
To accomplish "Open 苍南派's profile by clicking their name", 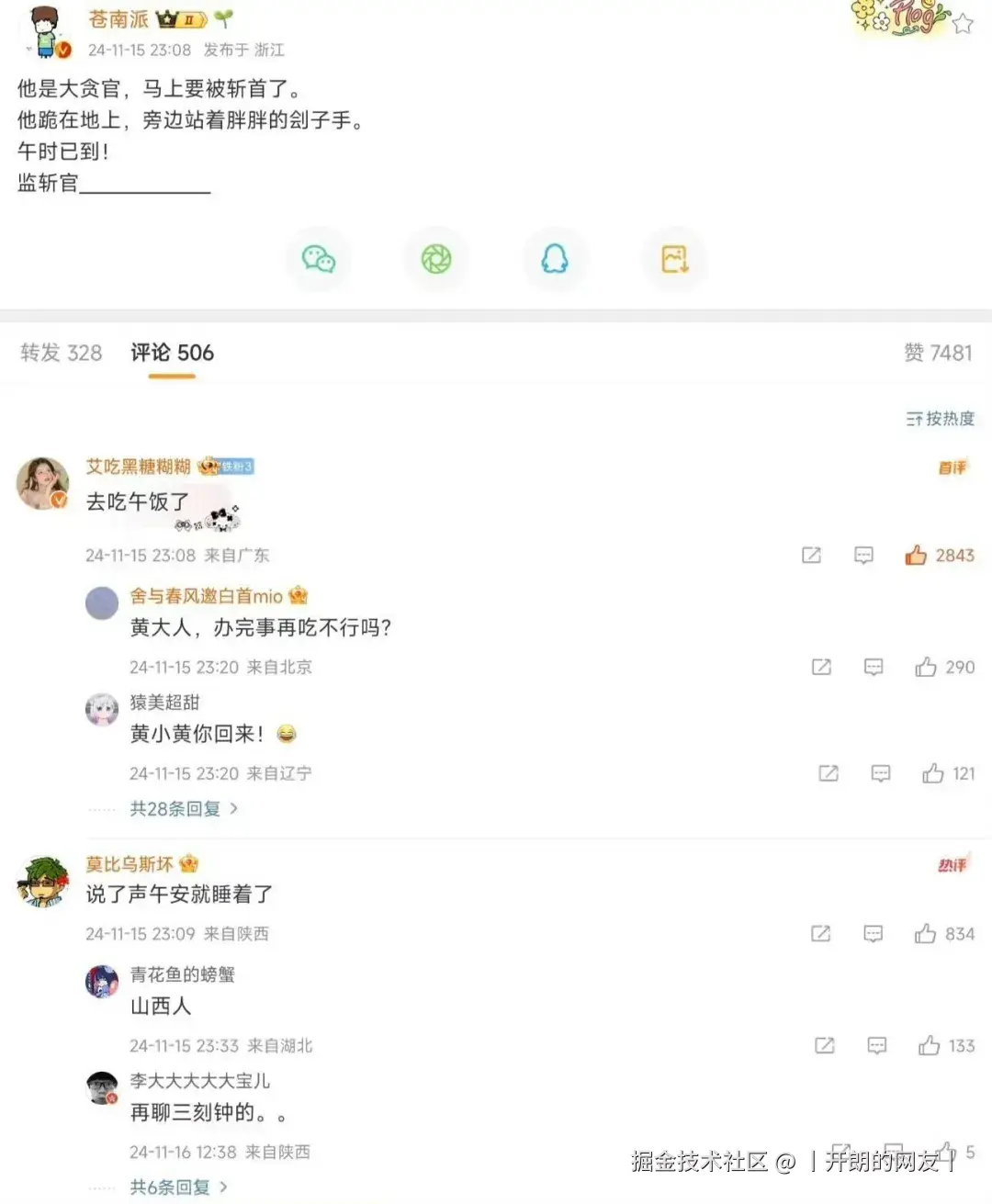I will pos(118,20).
